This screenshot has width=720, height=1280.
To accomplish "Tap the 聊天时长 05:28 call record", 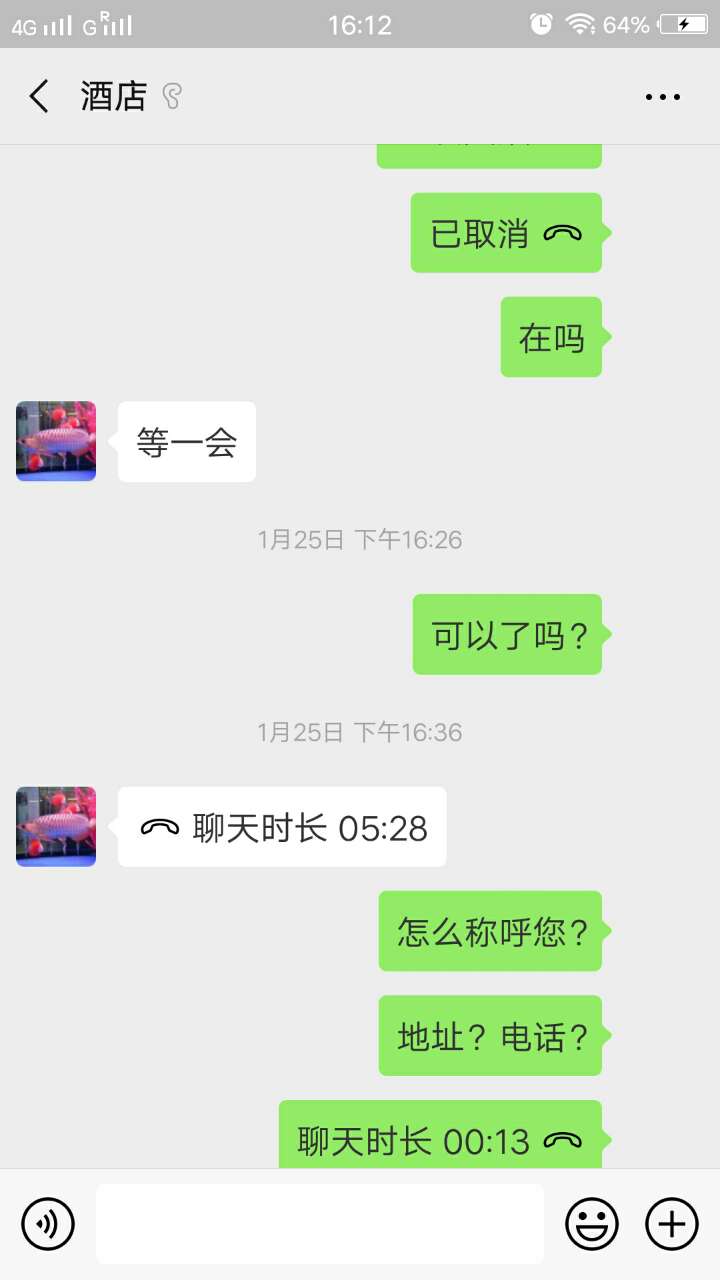I will point(282,827).
